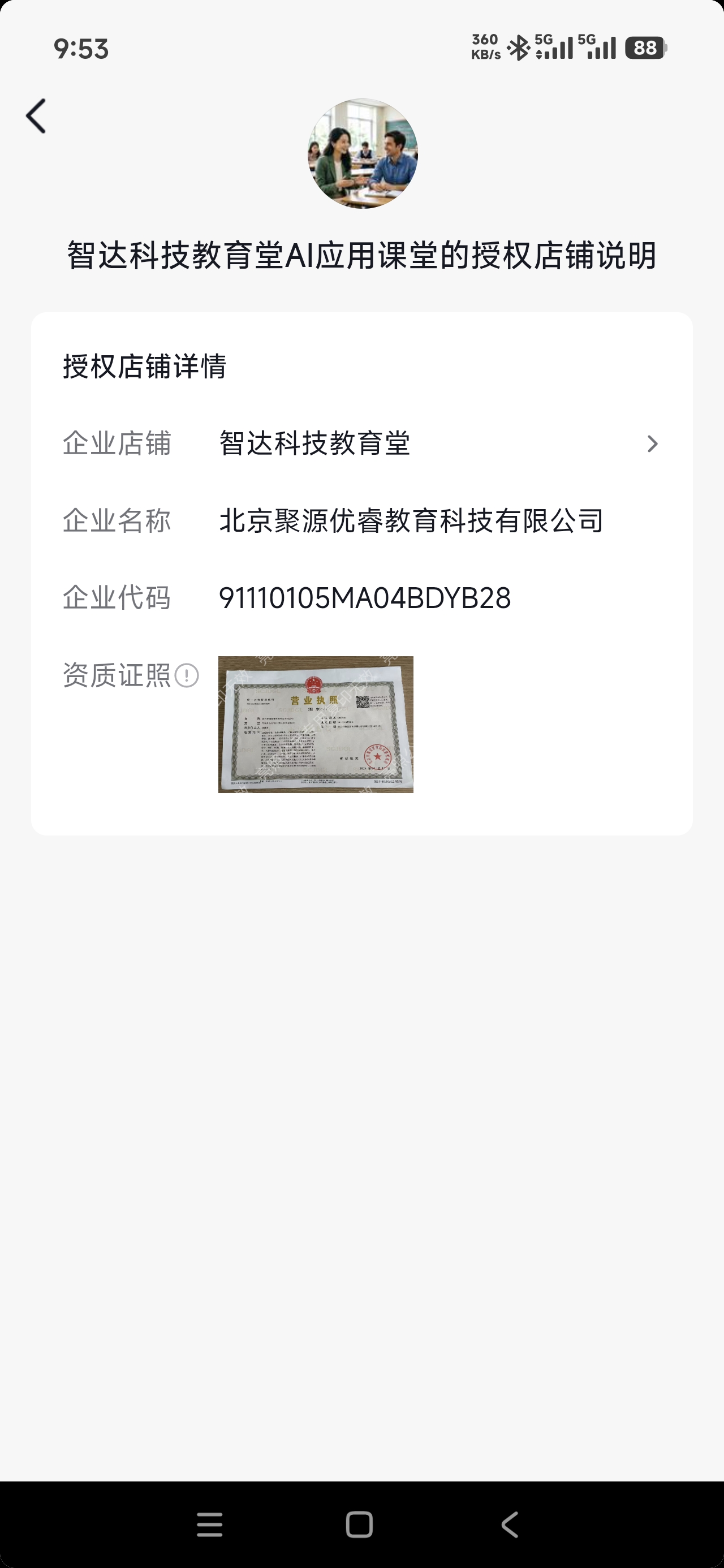View the business license image
The image size is (724, 1568).
coord(316,725)
